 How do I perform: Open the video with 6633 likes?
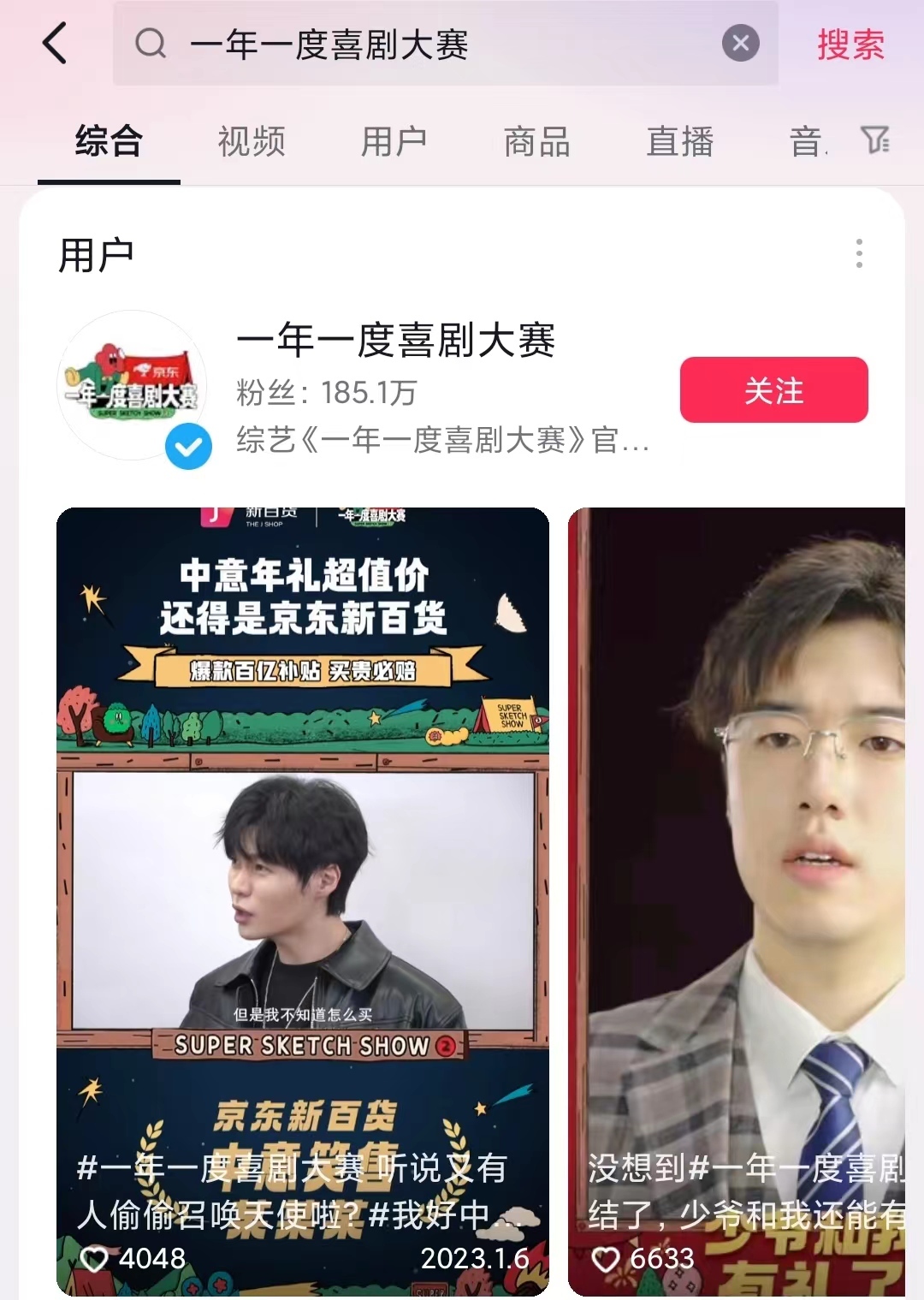(737, 899)
